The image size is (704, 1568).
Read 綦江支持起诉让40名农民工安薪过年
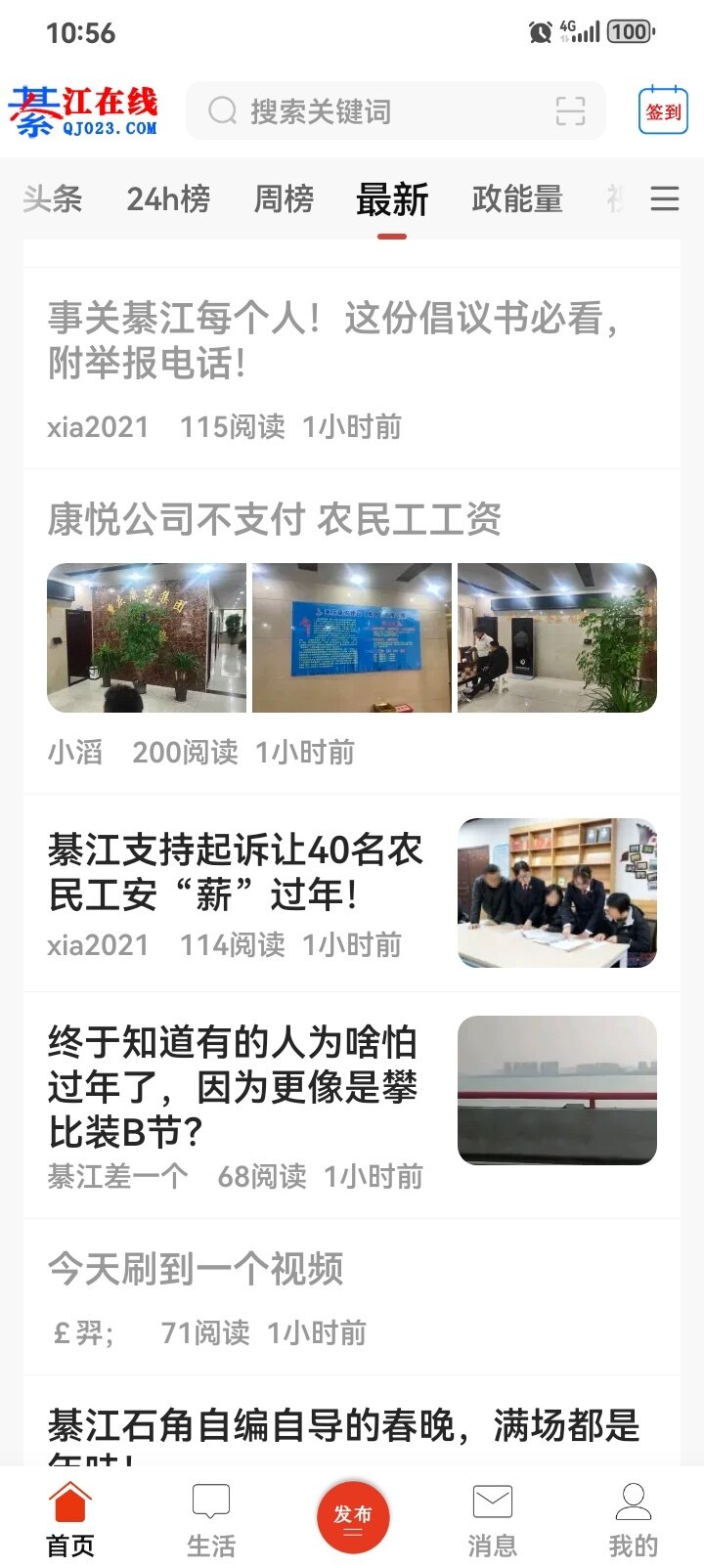tap(235, 872)
